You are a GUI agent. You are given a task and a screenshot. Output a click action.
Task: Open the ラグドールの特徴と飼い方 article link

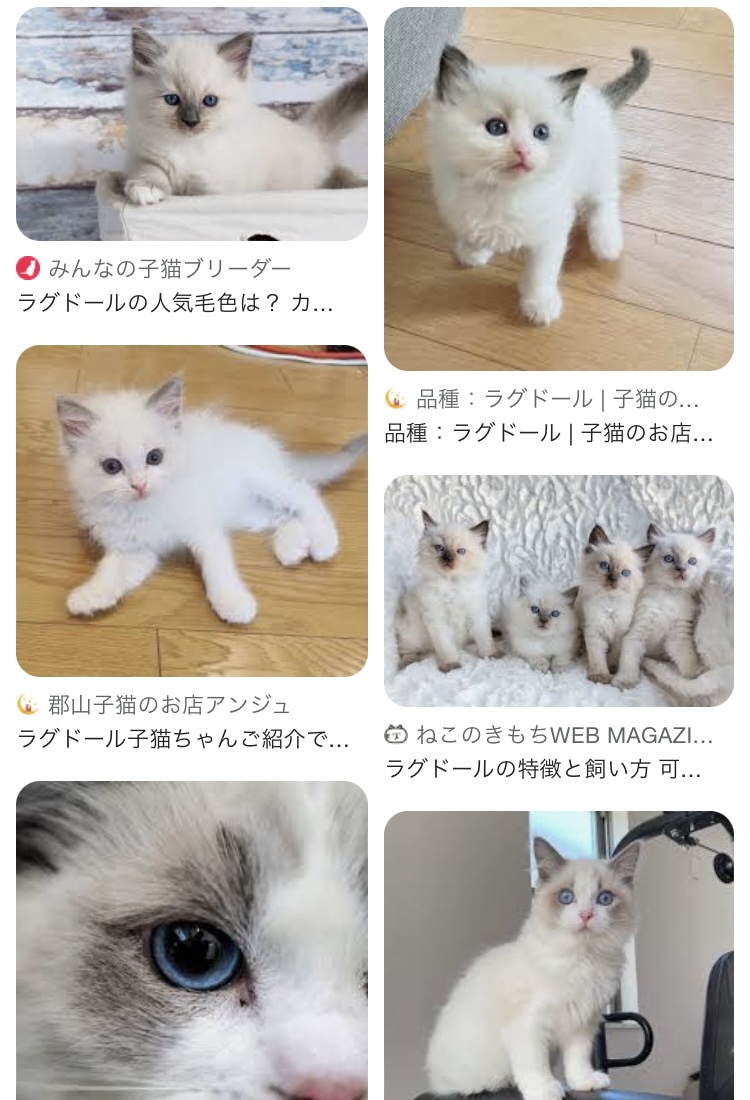click(x=543, y=768)
